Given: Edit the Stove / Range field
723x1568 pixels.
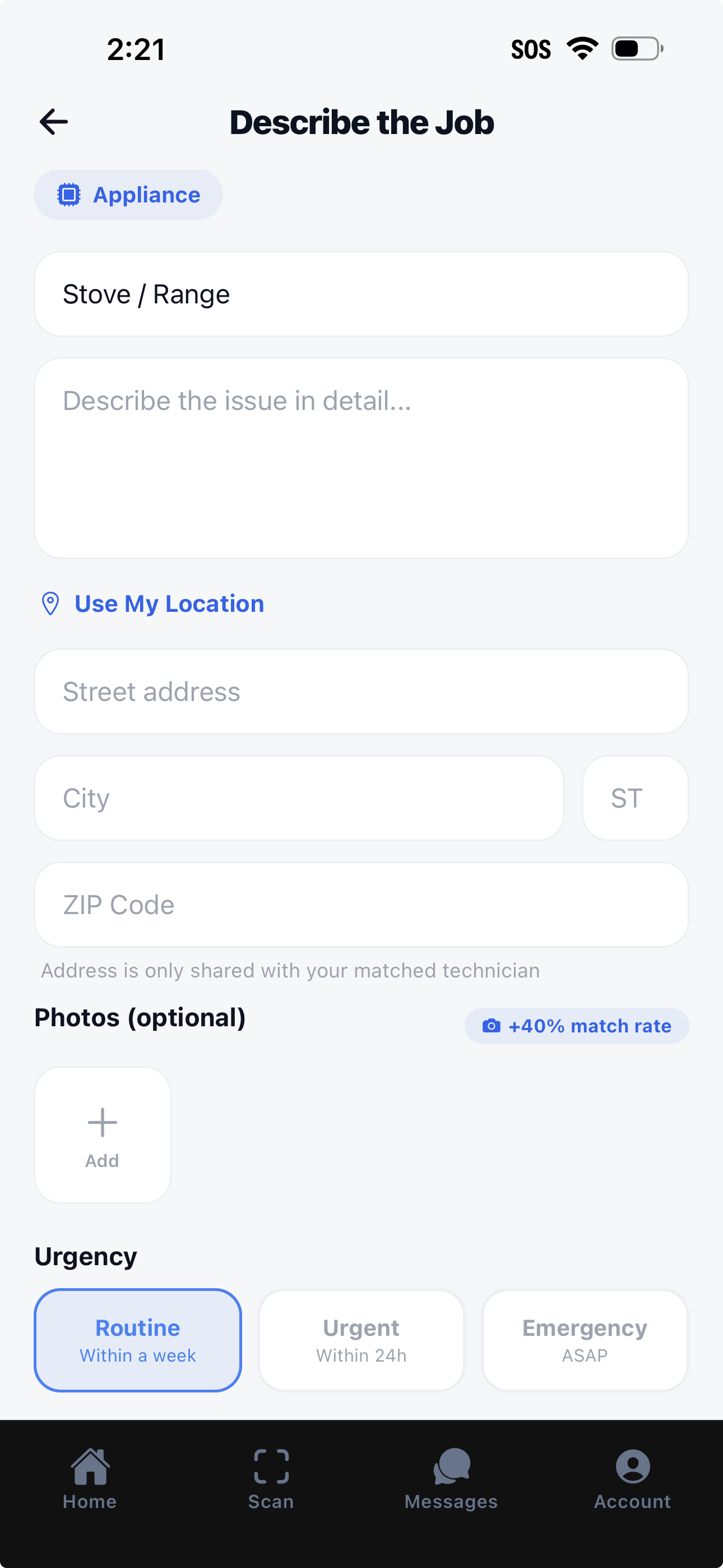Looking at the screenshot, I should coord(361,294).
